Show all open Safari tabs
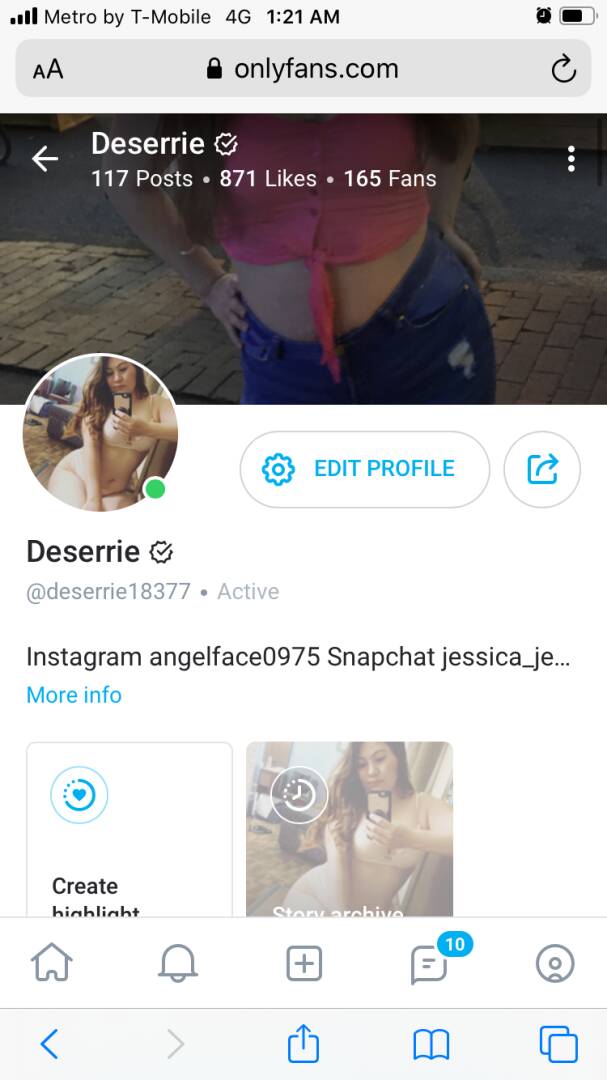 (558, 1045)
